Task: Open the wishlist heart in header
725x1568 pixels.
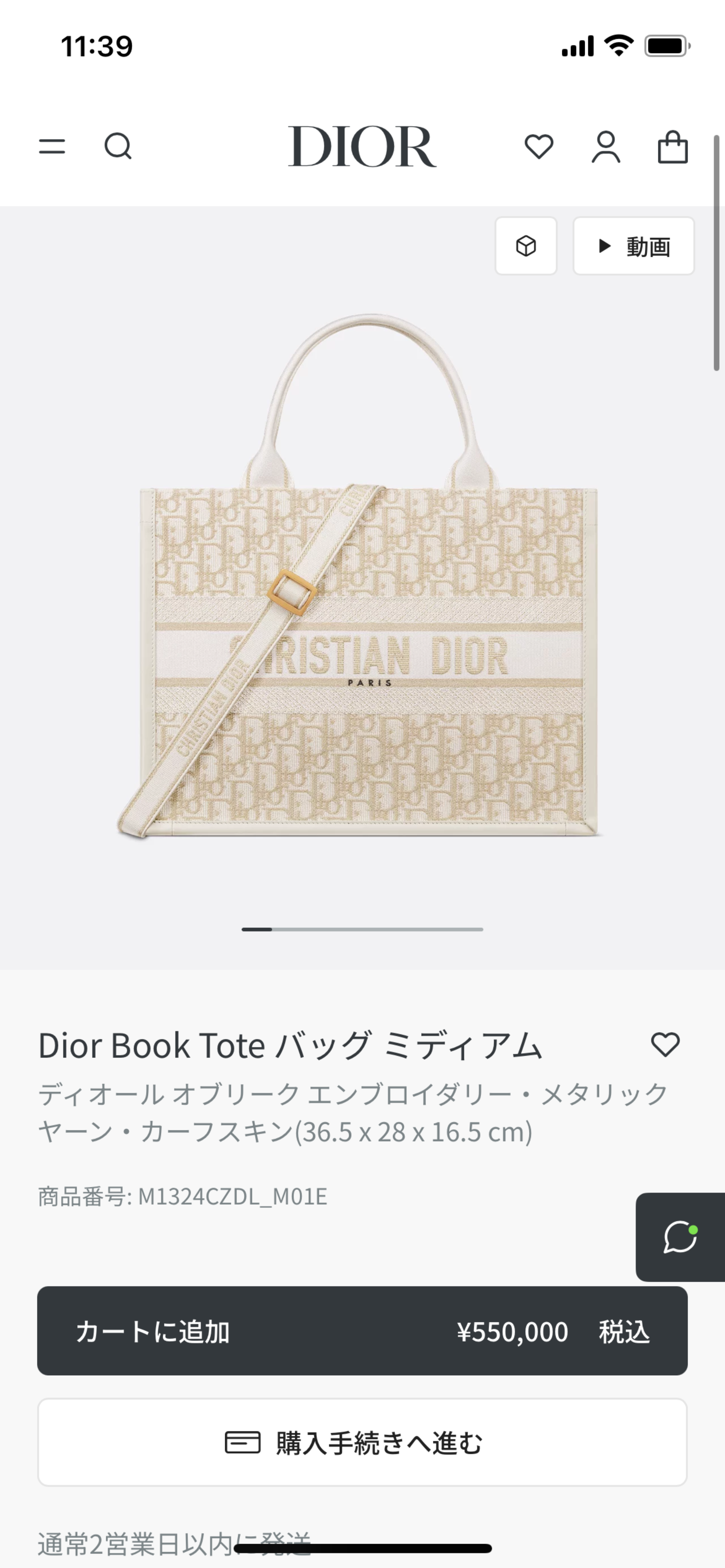Action: point(539,147)
